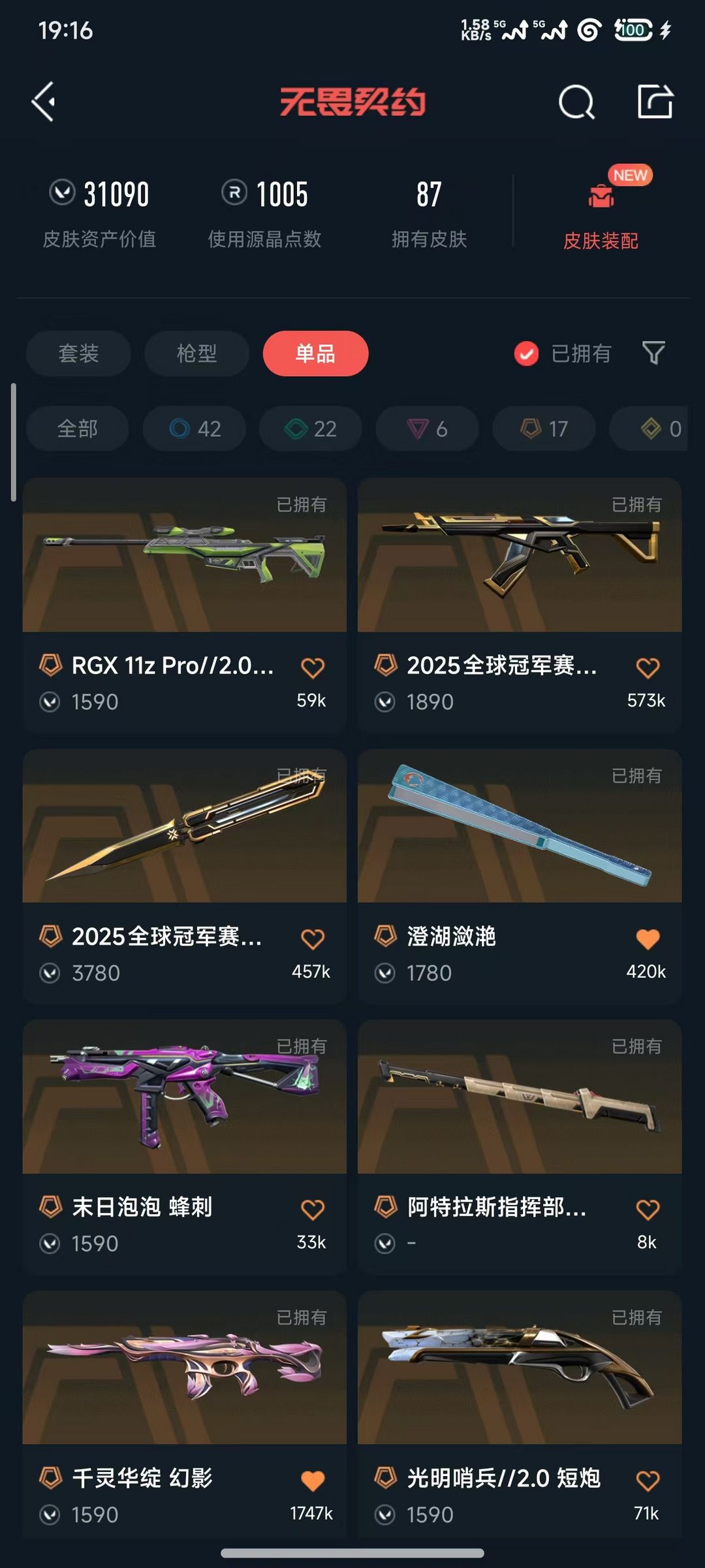Like the RGX 11z Pro//2.0 skin
Screen dimensions: 705x1568
click(312, 667)
